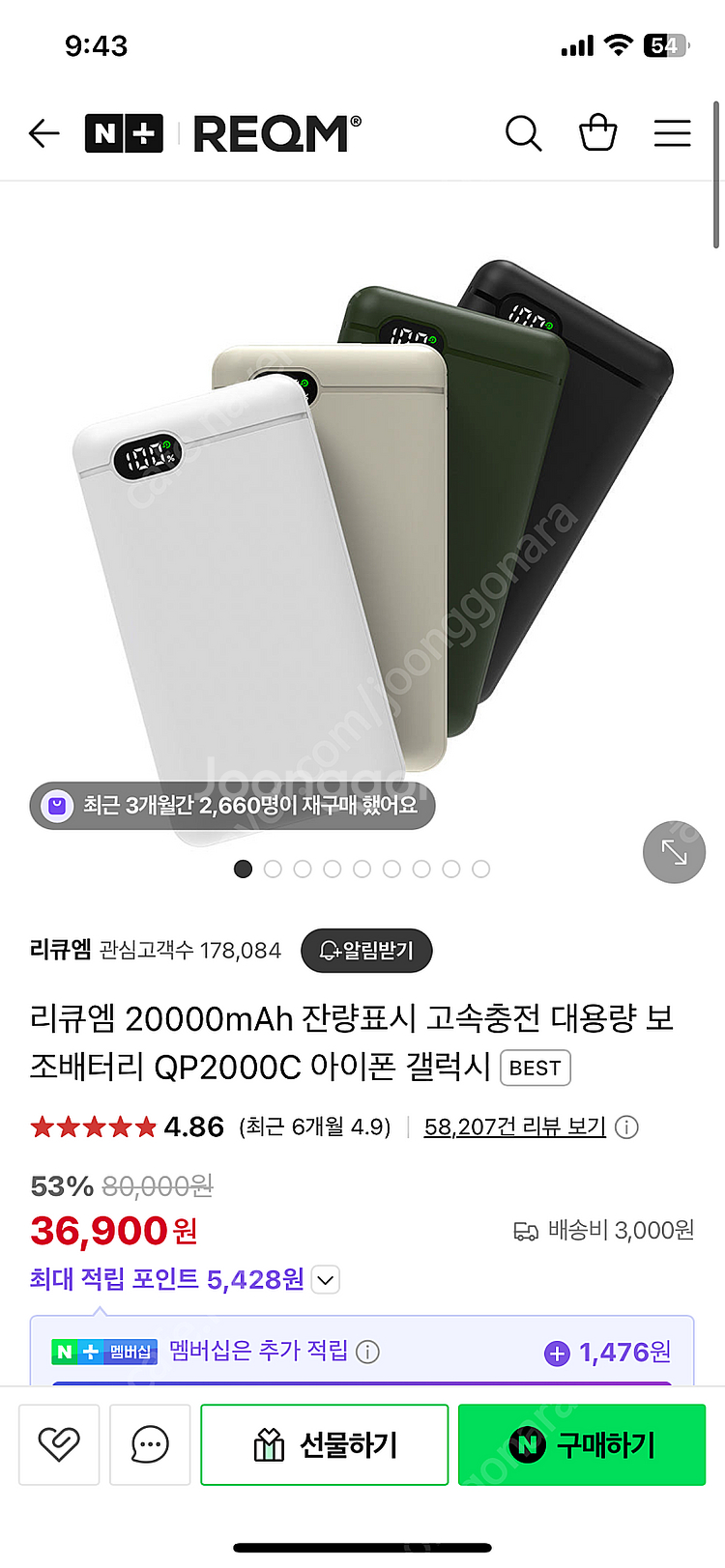The width and height of the screenshot is (725, 1568).
Task: Open the chat inquiry bubble
Action: (x=150, y=1444)
